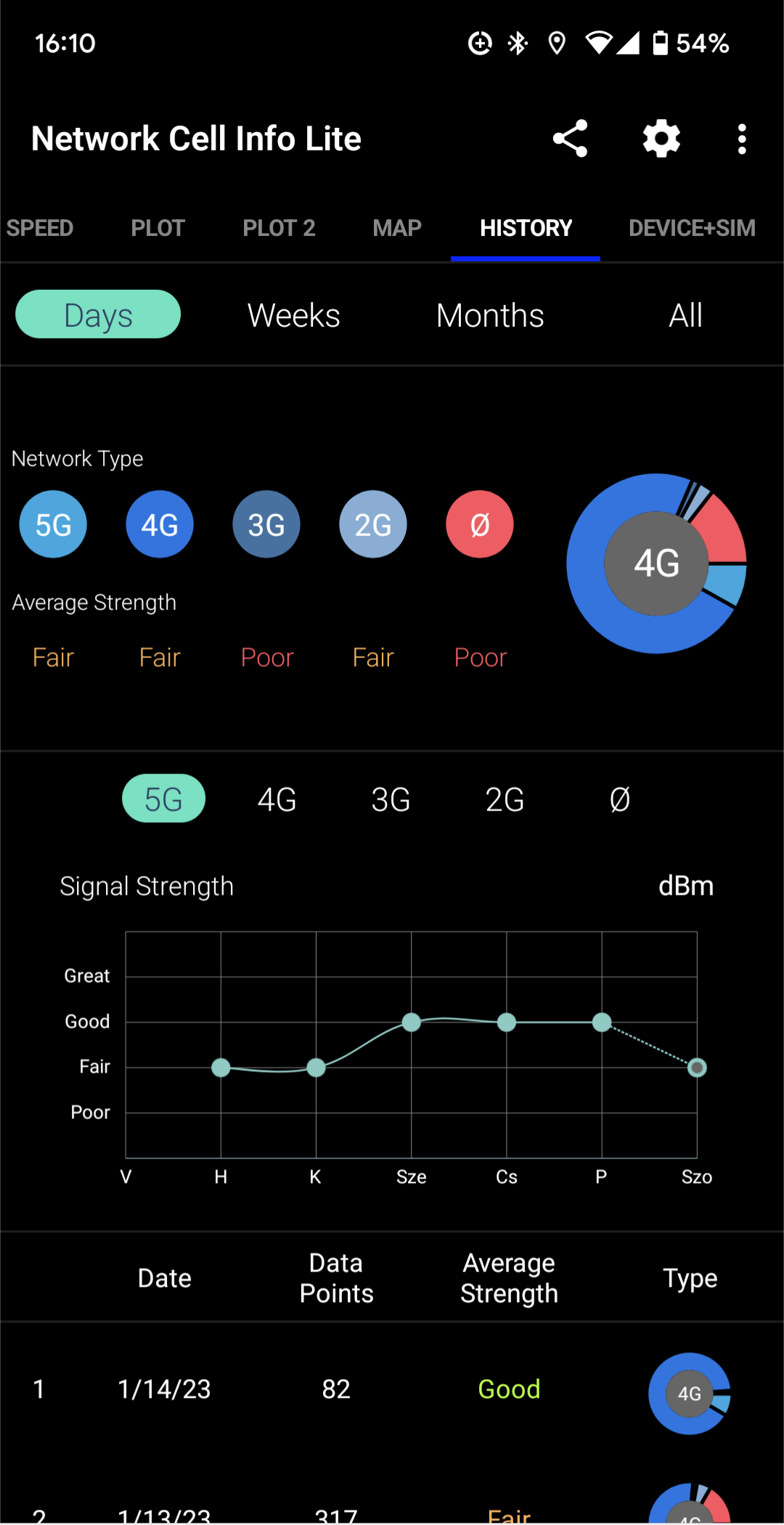The width and height of the screenshot is (784, 1525).
Task: Show the 4G signal strength chart
Action: [277, 800]
